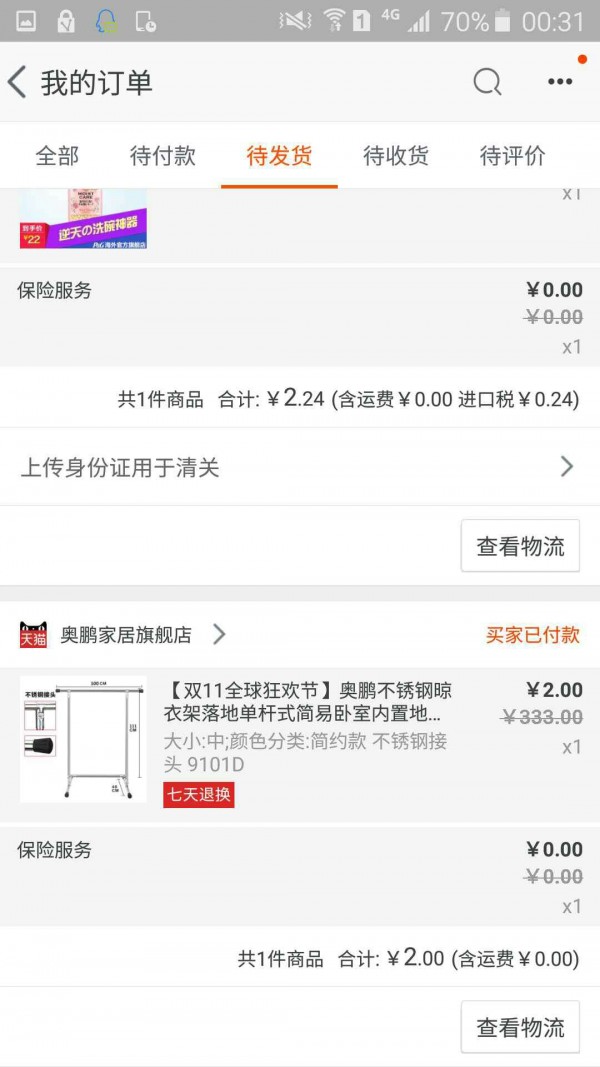Switch to the 待收货 tab

pos(396,156)
